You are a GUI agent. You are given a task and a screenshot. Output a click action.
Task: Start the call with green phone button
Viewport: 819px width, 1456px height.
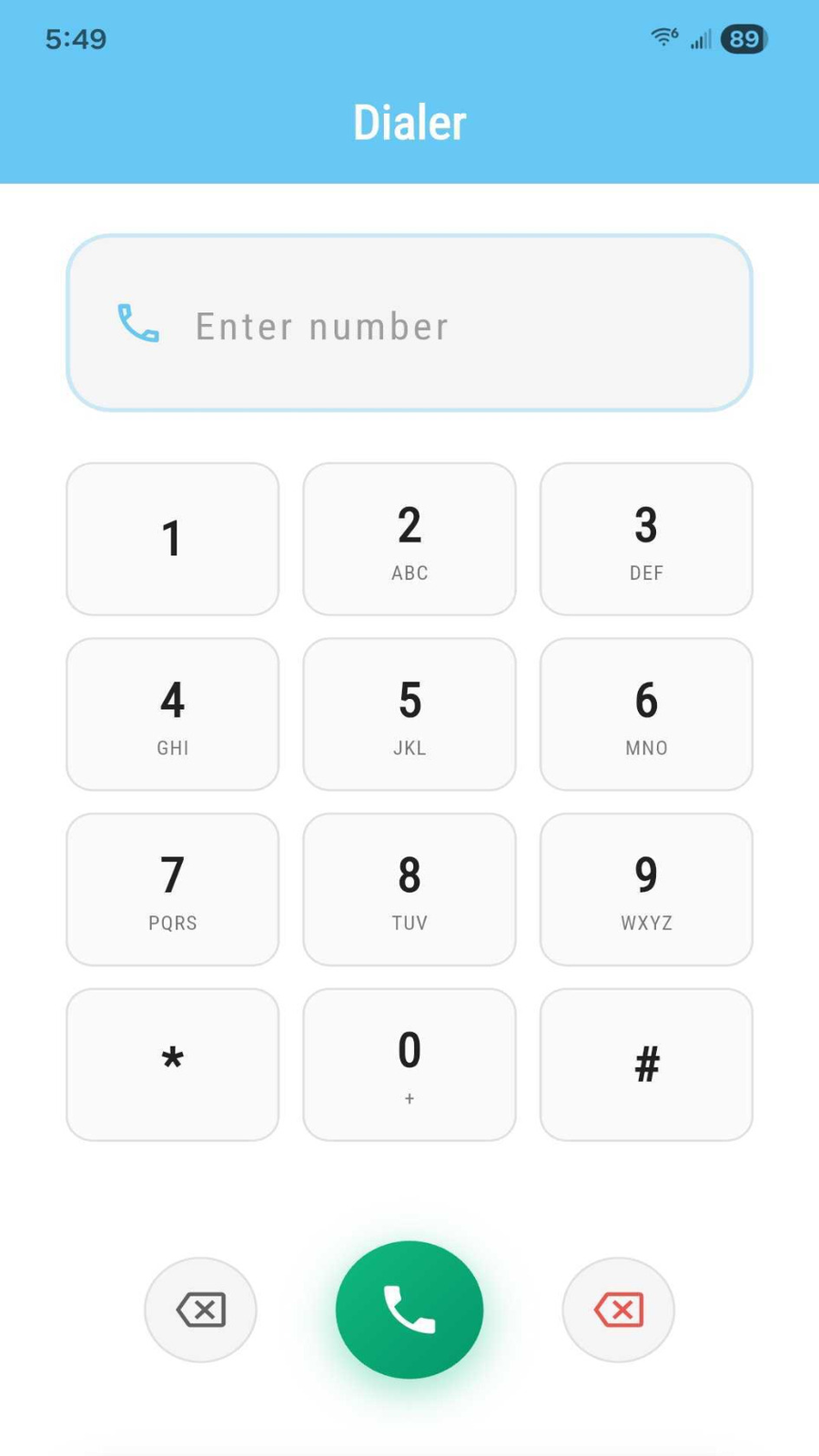[x=409, y=1309]
